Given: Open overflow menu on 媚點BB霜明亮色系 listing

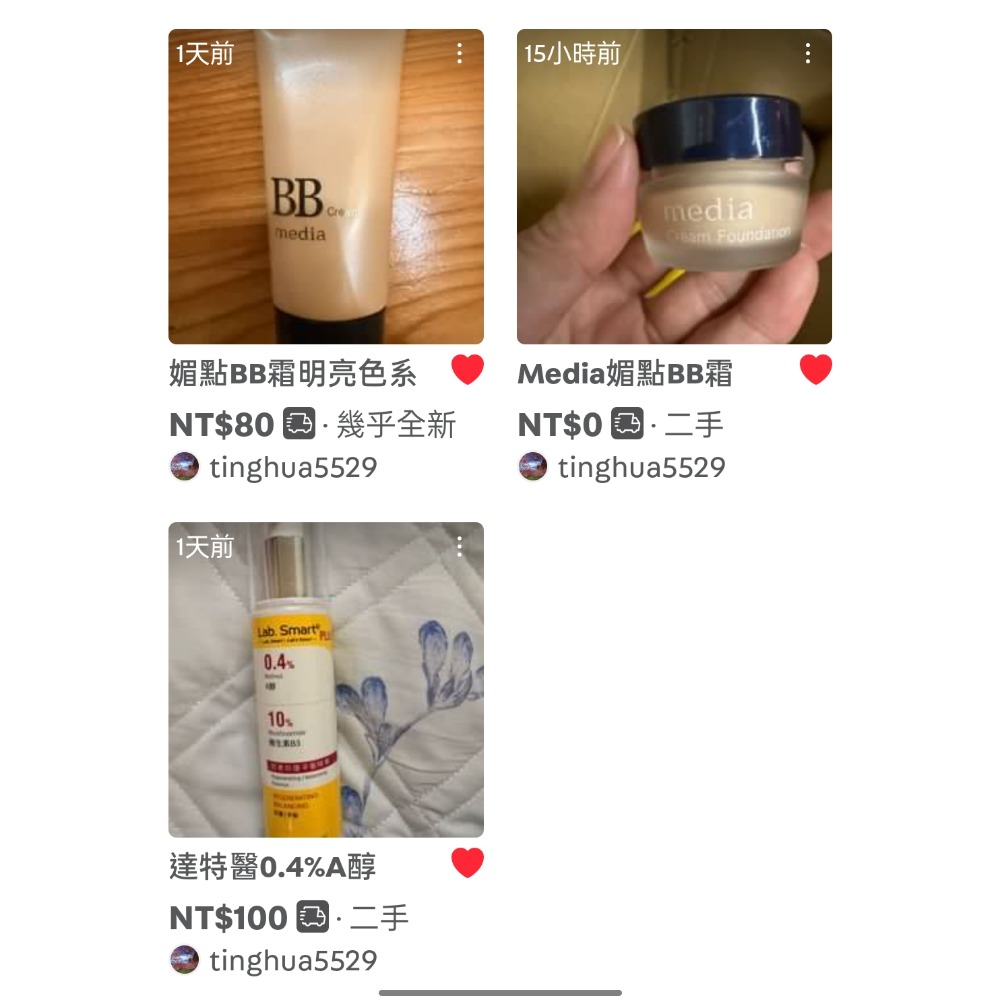Looking at the screenshot, I should (460, 54).
